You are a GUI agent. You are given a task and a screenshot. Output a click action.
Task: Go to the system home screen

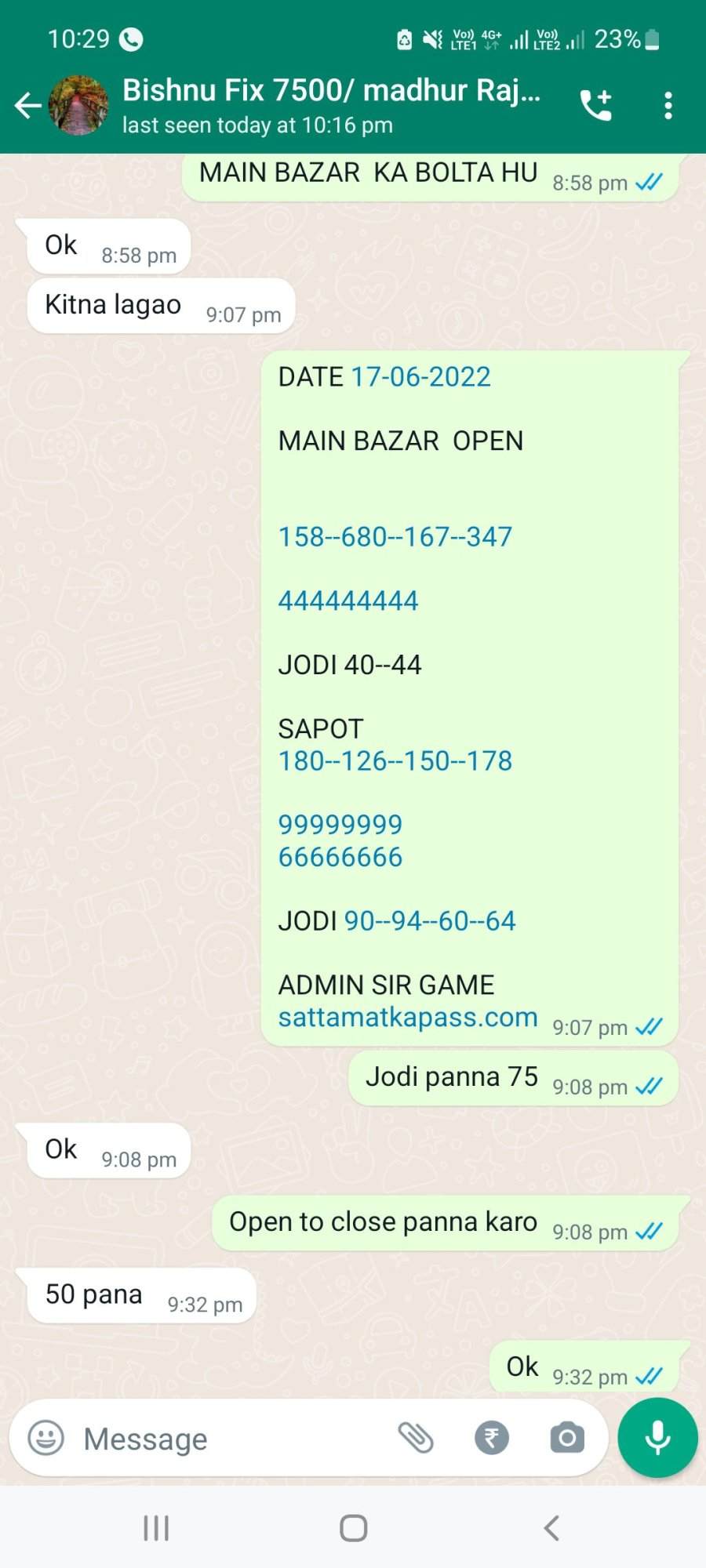(353, 1528)
